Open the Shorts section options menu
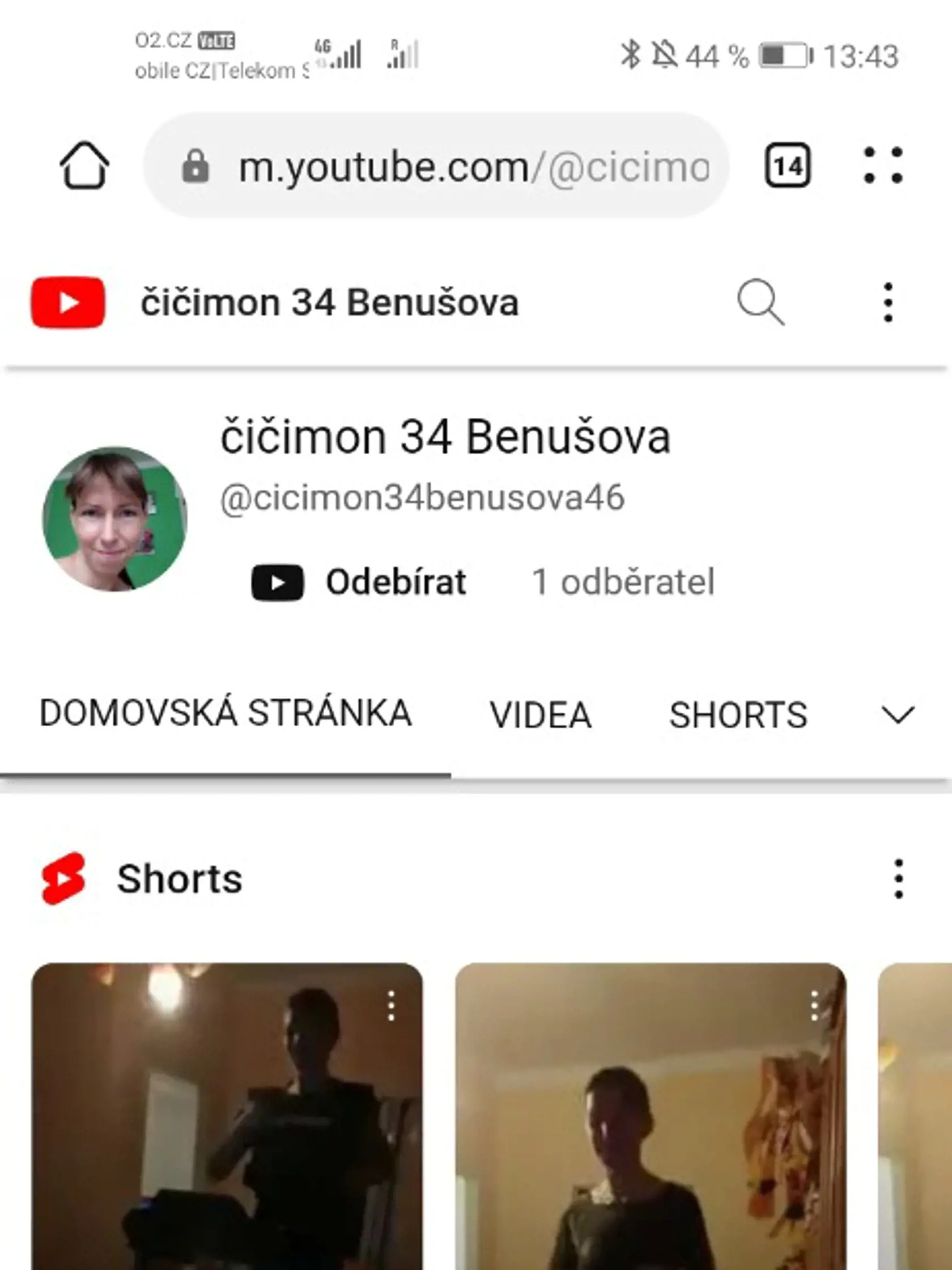This screenshot has height=1270, width=952. 899,879
